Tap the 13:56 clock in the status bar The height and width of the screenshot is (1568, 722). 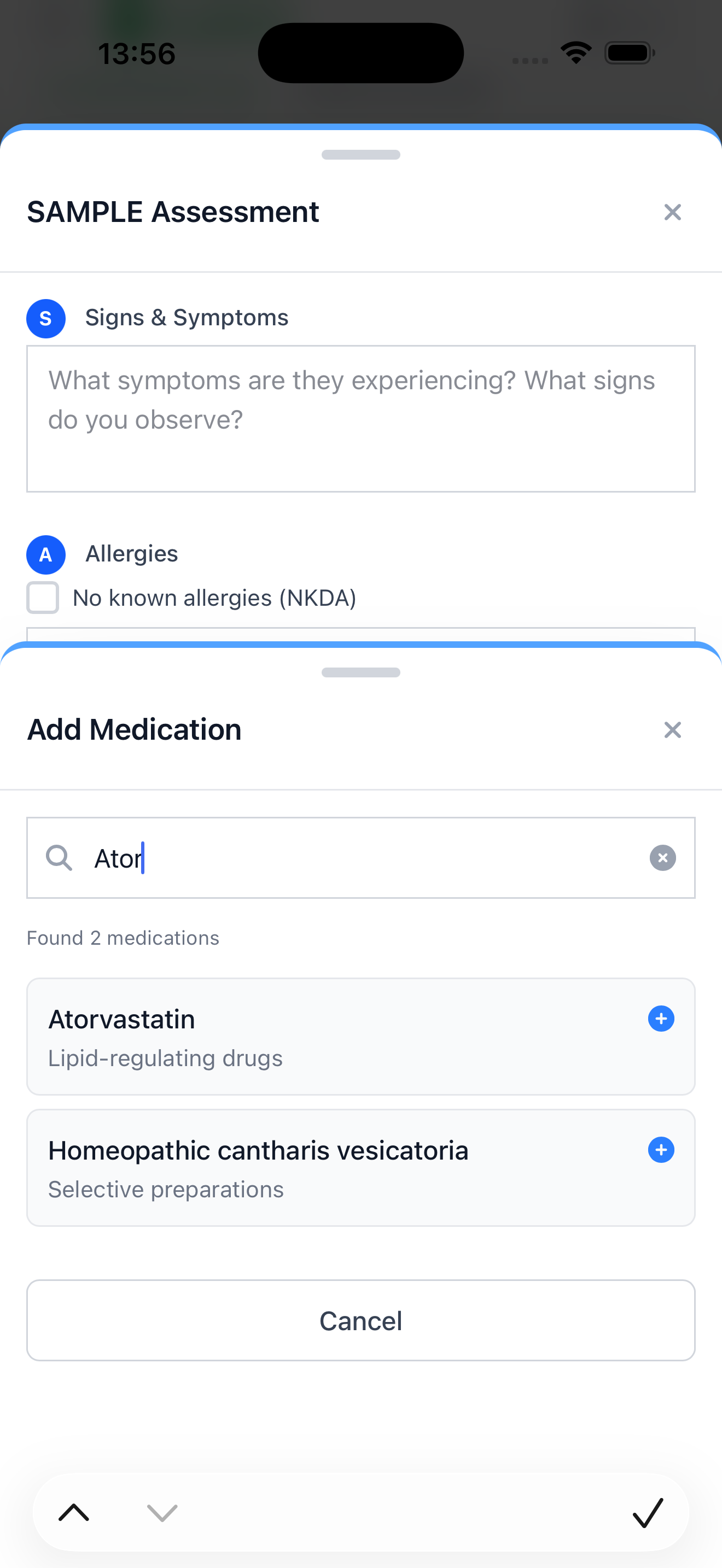click(x=138, y=54)
